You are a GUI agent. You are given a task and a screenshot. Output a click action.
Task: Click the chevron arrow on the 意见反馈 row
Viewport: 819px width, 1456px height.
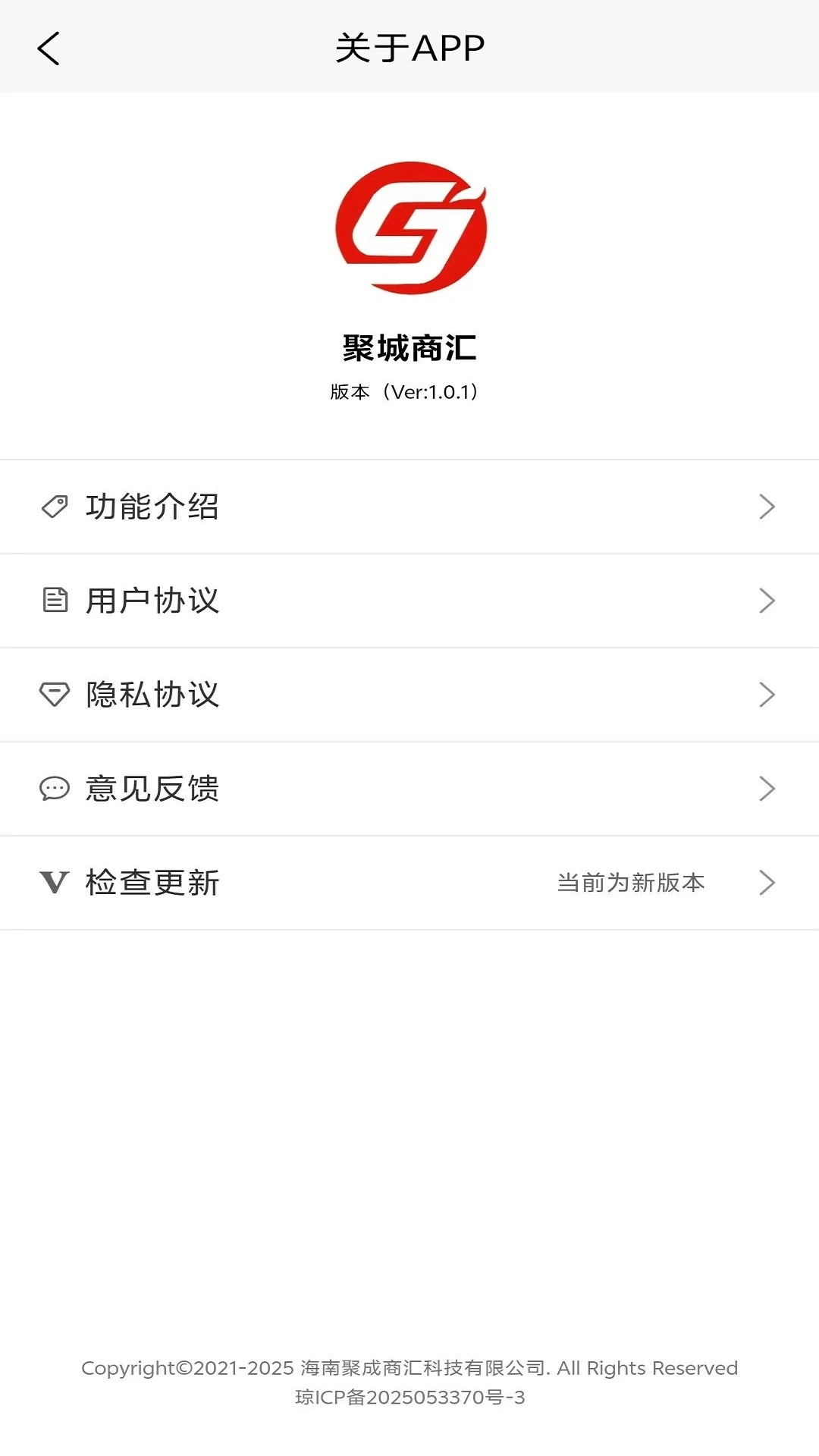coord(768,789)
